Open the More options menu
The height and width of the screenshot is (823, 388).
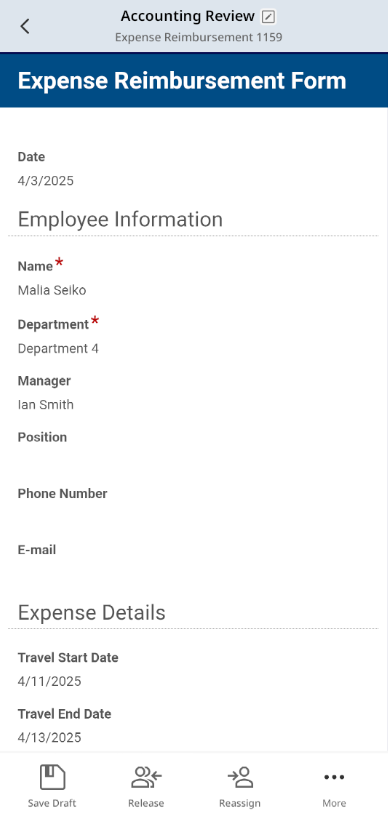pyautogui.click(x=334, y=786)
